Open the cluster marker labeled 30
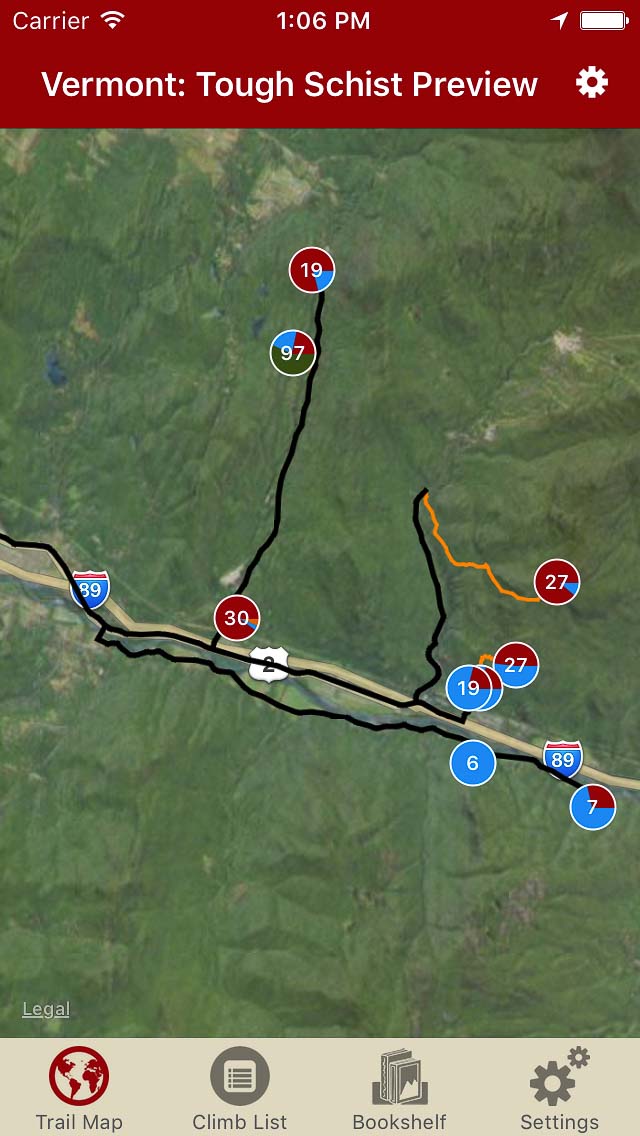Image resolution: width=640 pixels, height=1136 pixels. [x=237, y=618]
